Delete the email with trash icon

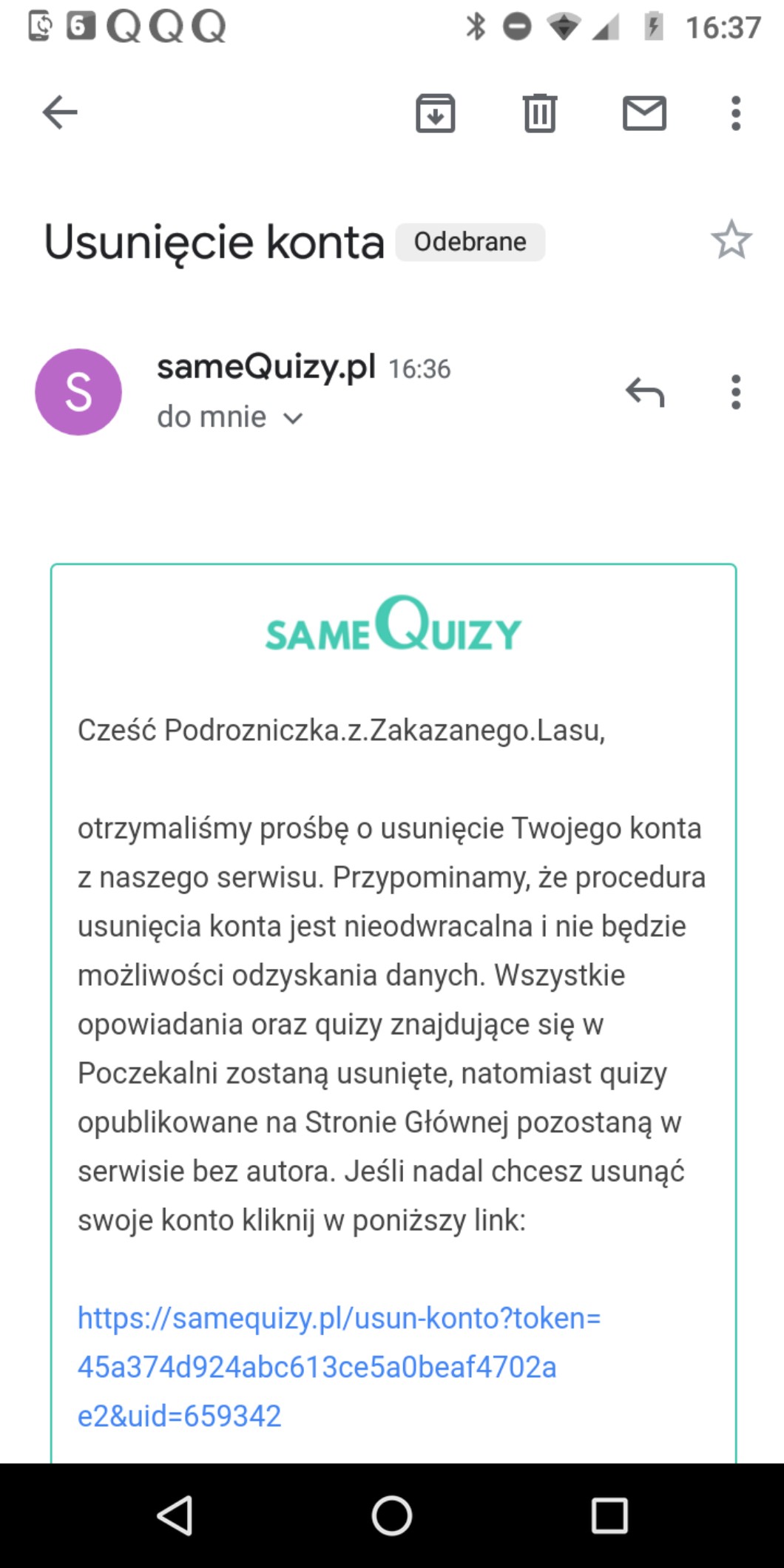coord(540,113)
